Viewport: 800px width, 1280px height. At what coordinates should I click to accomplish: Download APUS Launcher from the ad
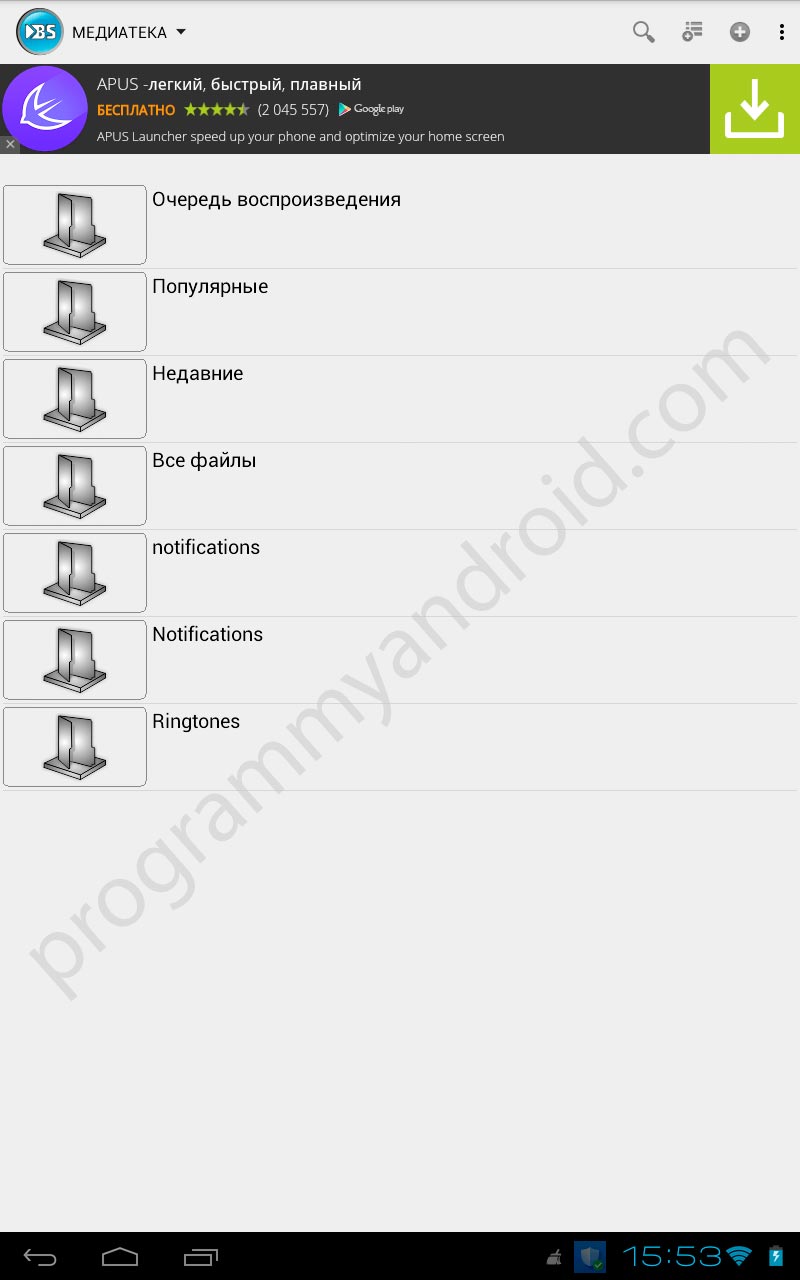754,109
